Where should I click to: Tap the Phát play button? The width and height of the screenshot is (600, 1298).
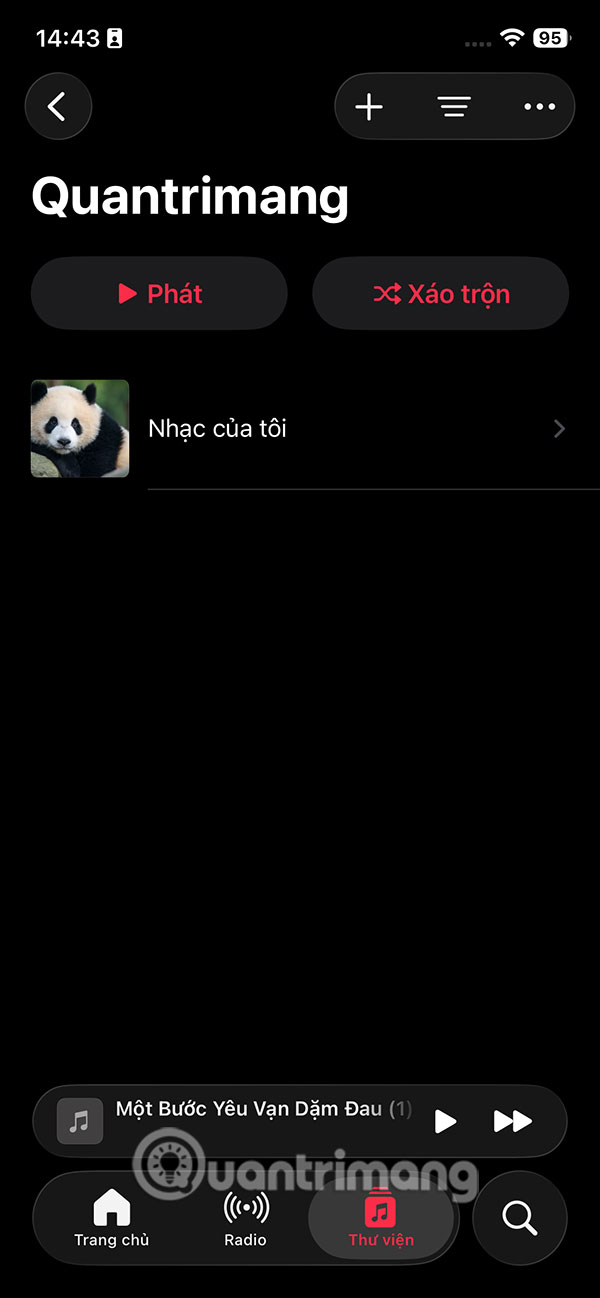click(x=159, y=293)
